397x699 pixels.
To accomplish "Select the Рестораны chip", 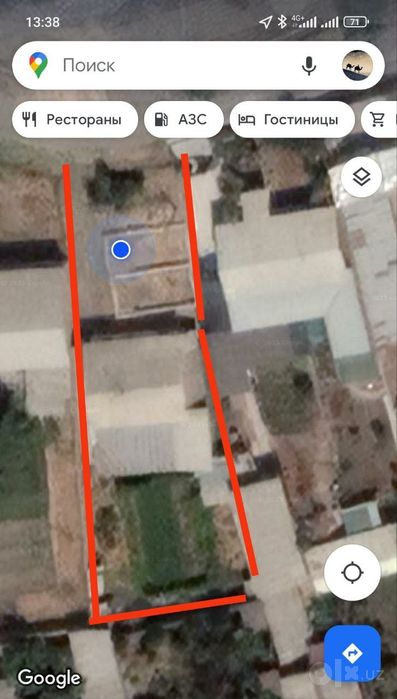I will 75,119.
